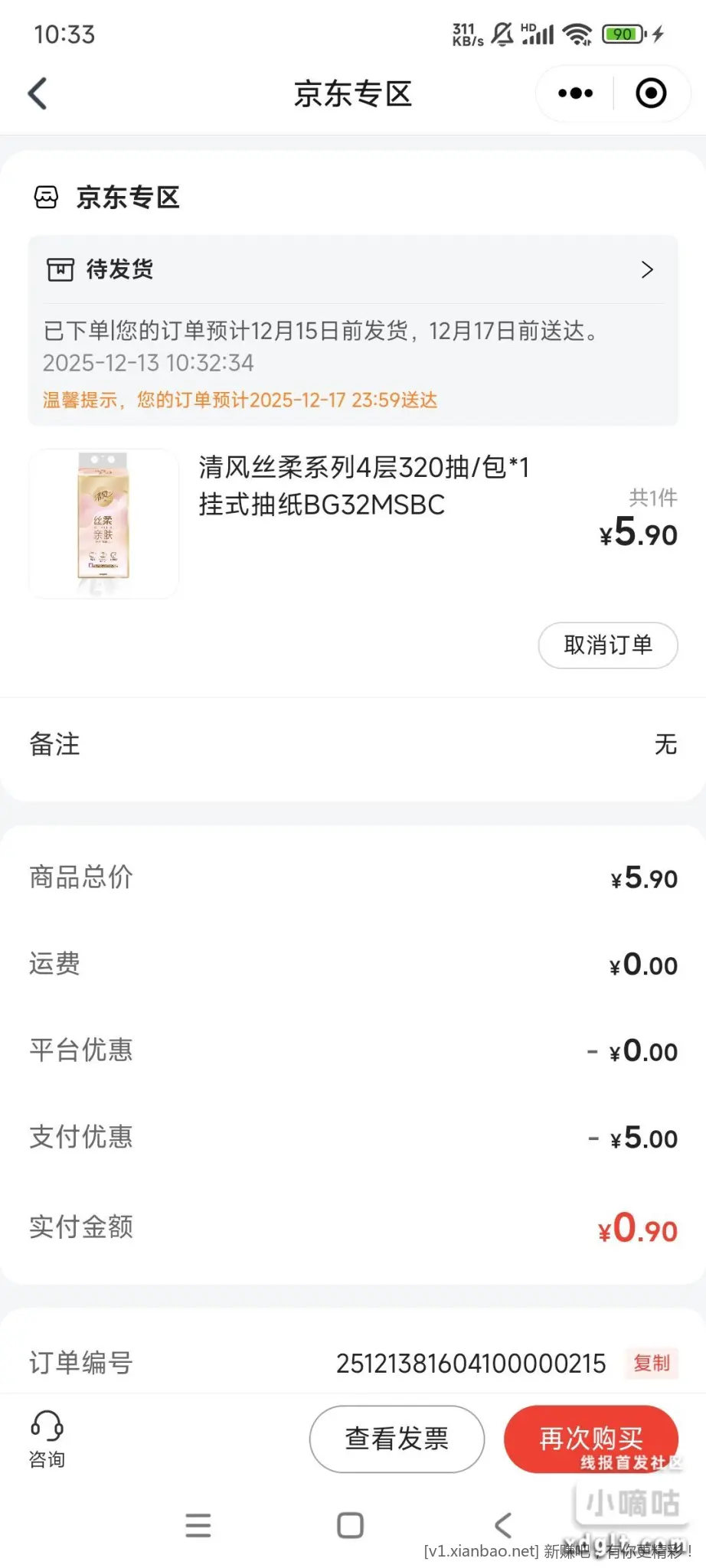The width and height of the screenshot is (706, 1568).
Task: Go to home via system home button
Action: pos(350,1525)
